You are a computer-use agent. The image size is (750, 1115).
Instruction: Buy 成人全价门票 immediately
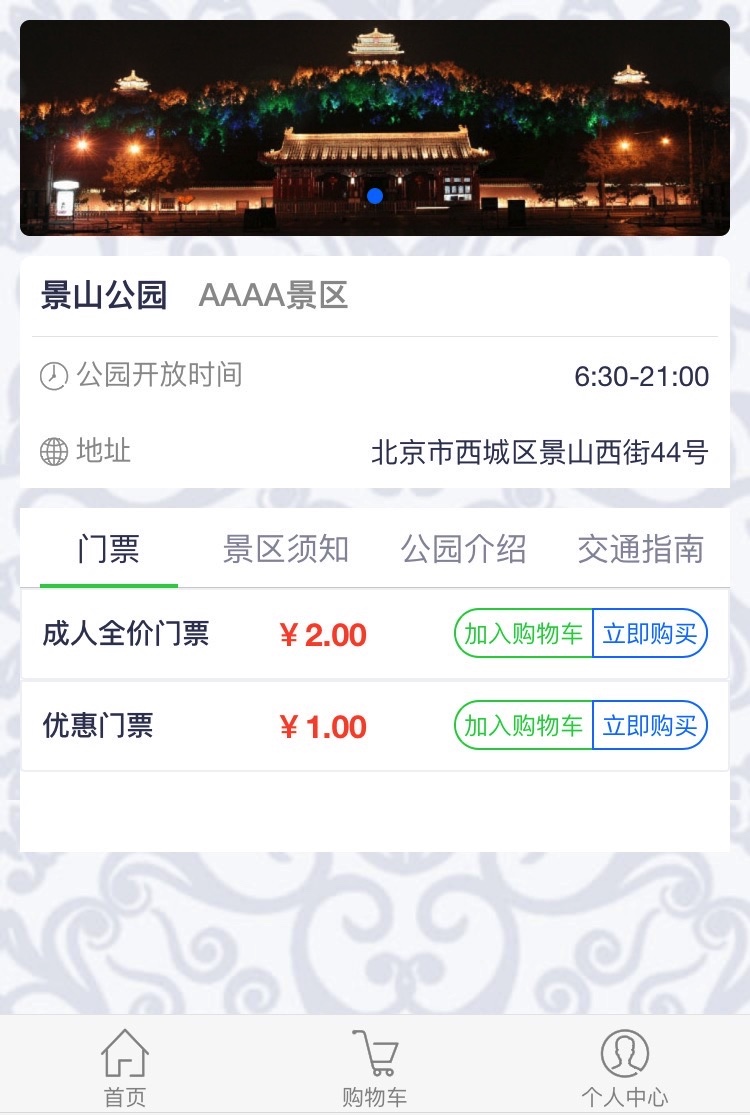(650, 634)
